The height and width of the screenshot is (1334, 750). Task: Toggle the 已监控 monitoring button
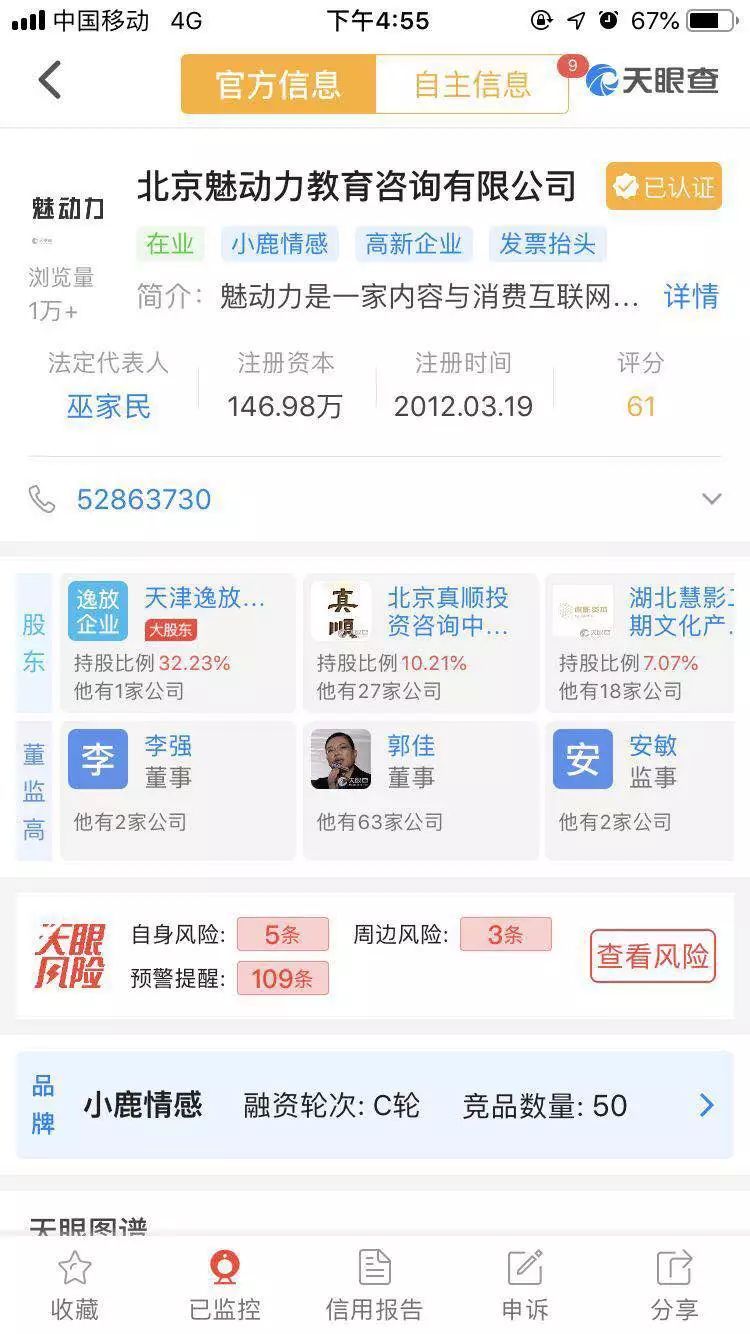(225, 1285)
